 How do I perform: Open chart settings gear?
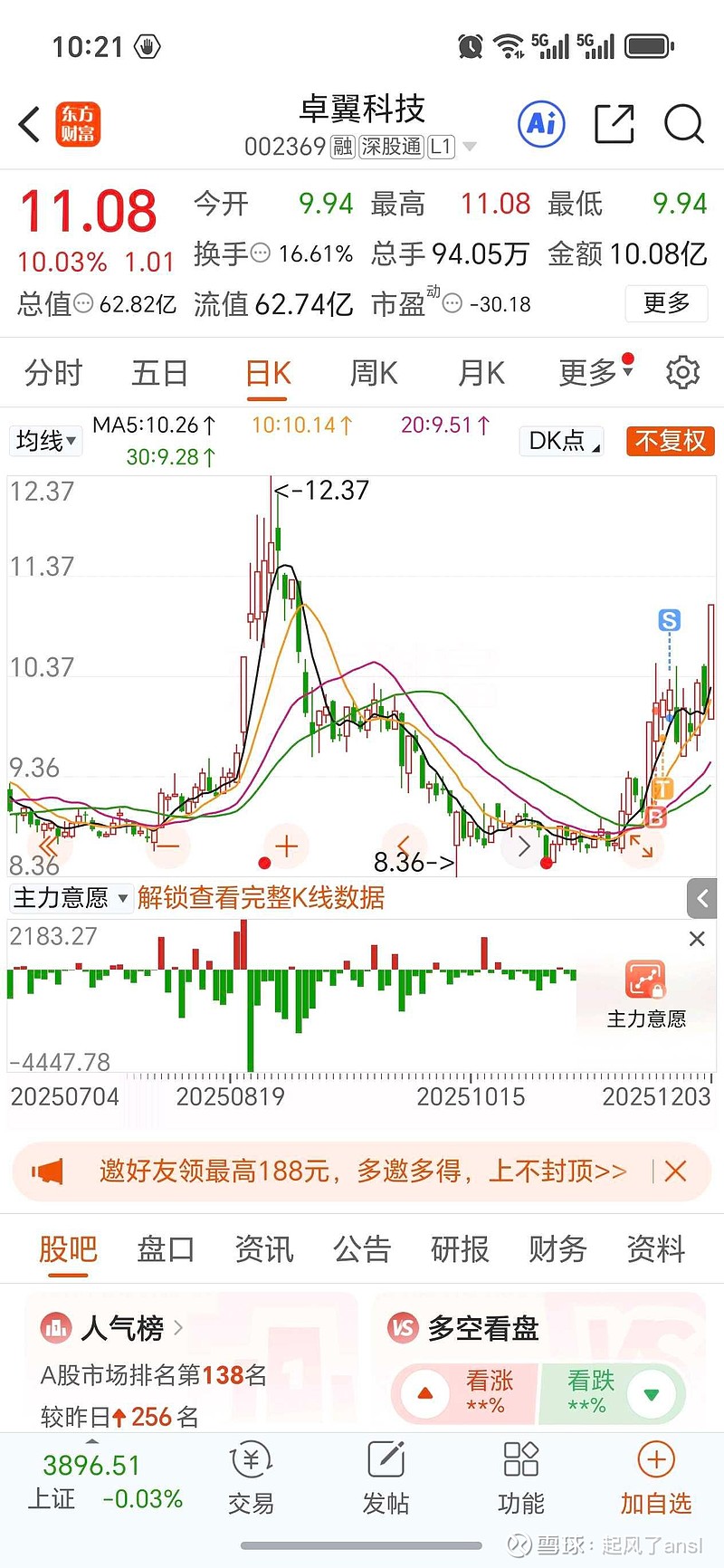(x=682, y=372)
